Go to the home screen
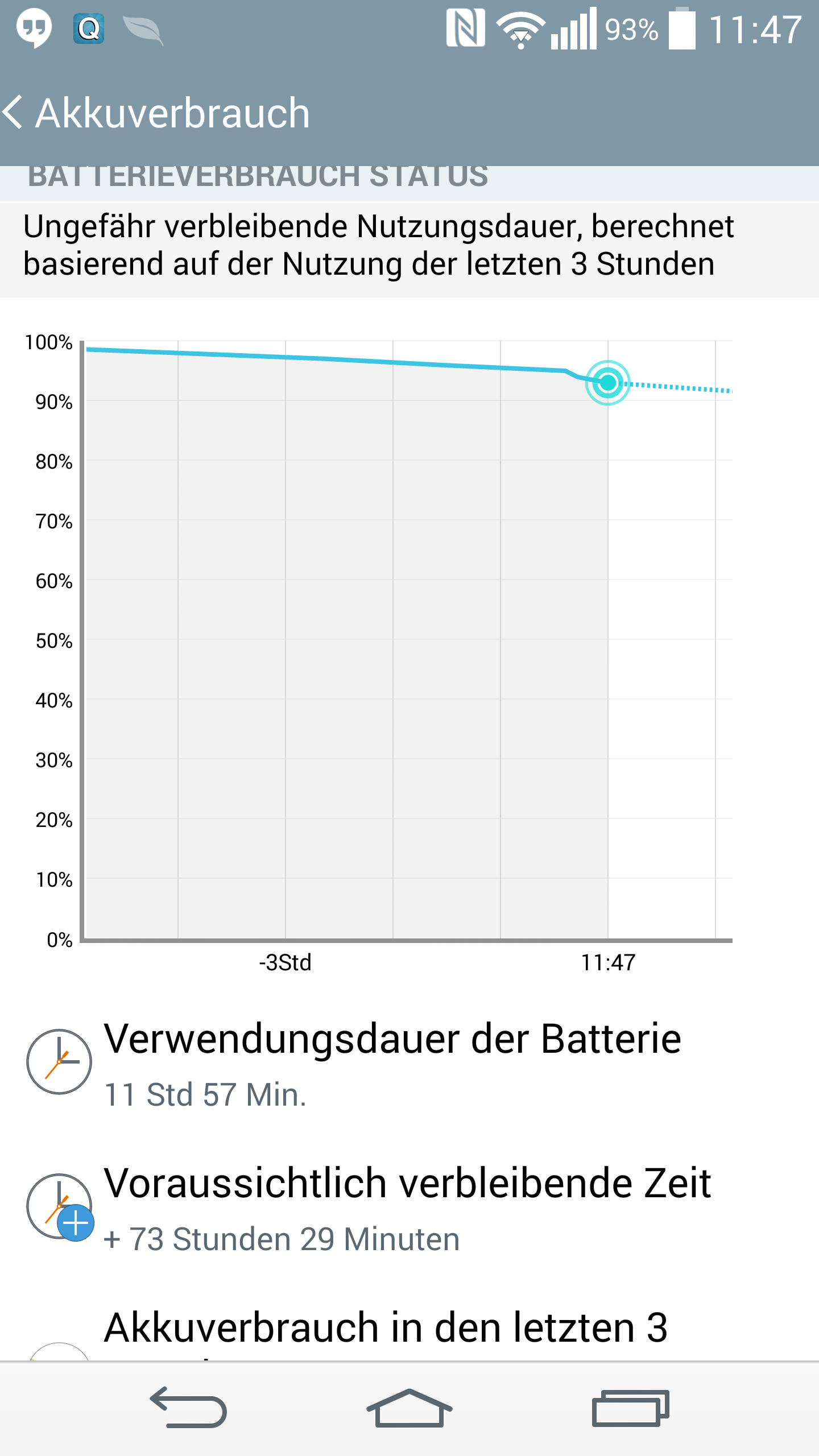This screenshot has width=819, height=1456. pos(409,1408)
